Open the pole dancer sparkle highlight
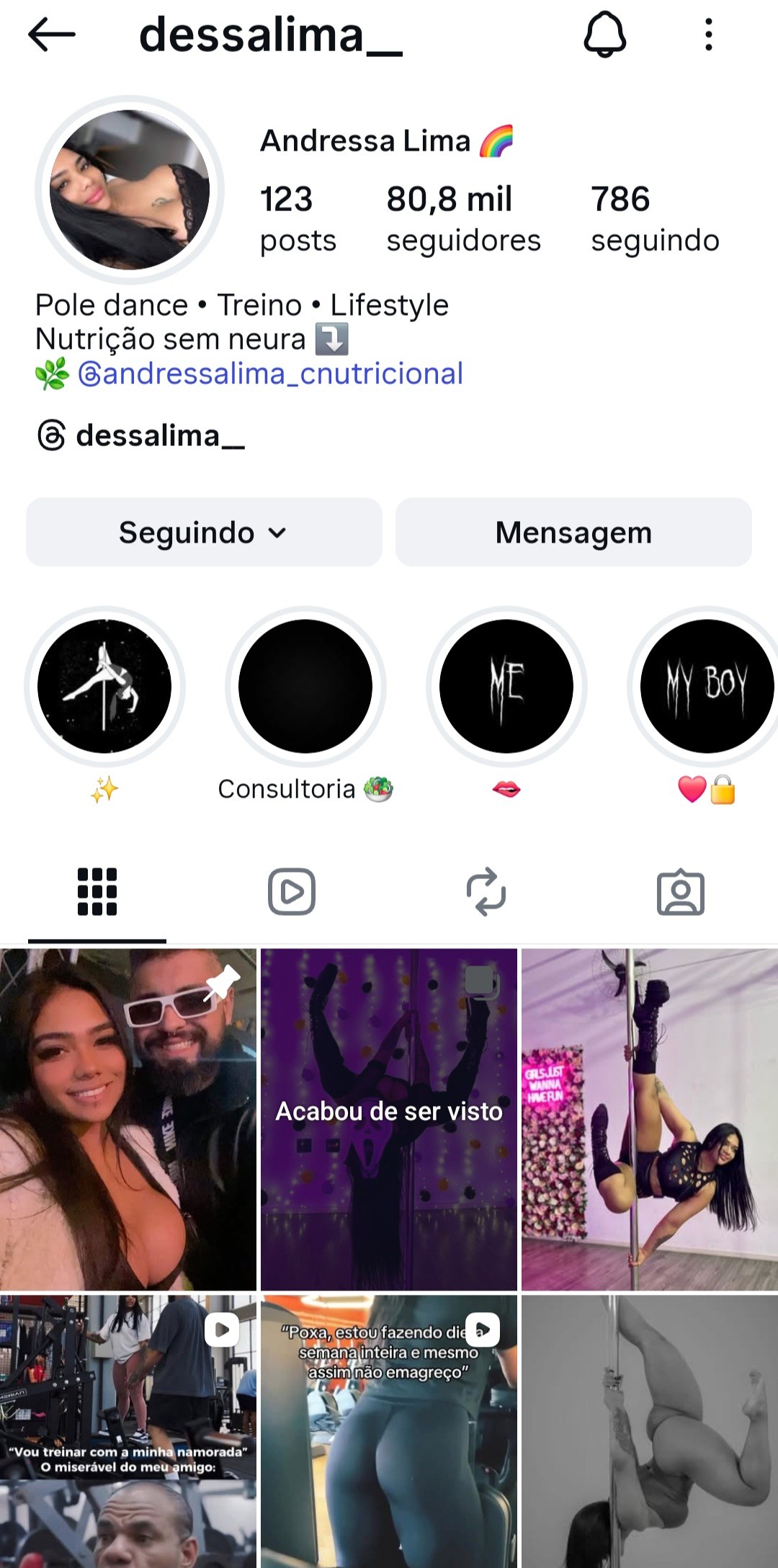 104,686
